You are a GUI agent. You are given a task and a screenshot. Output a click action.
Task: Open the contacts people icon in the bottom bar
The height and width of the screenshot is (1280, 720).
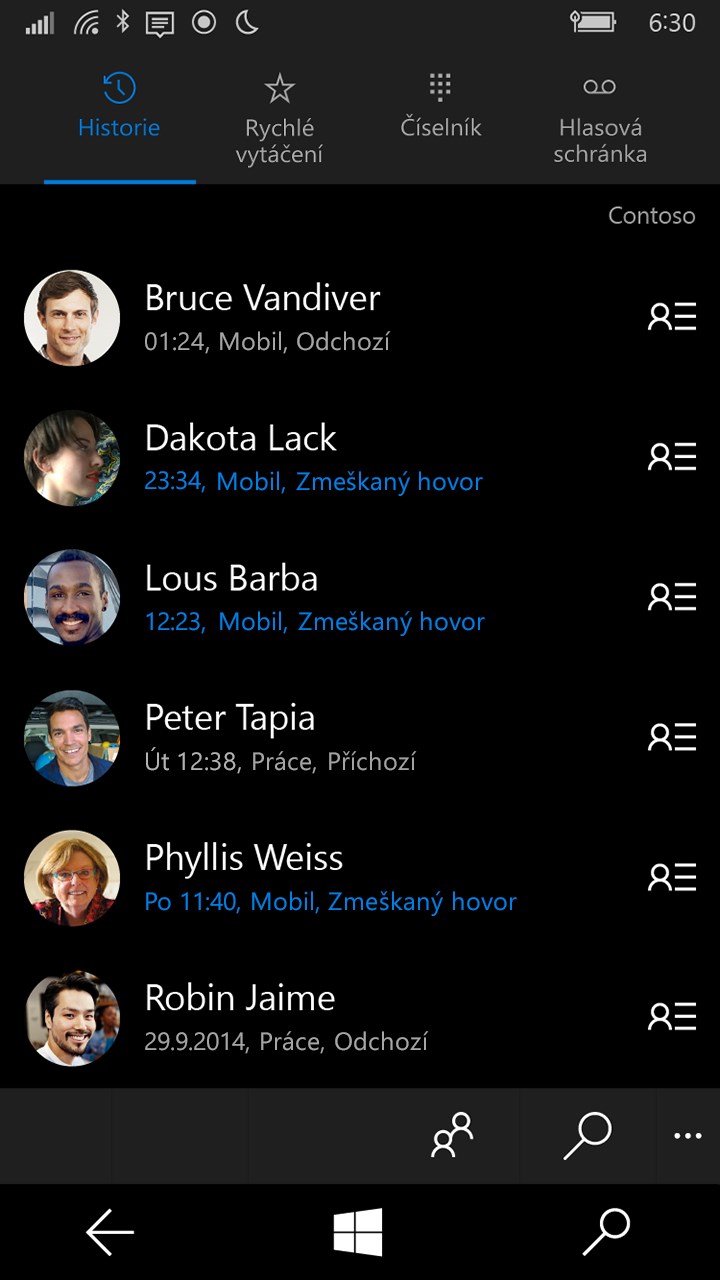pos(452,1136)
